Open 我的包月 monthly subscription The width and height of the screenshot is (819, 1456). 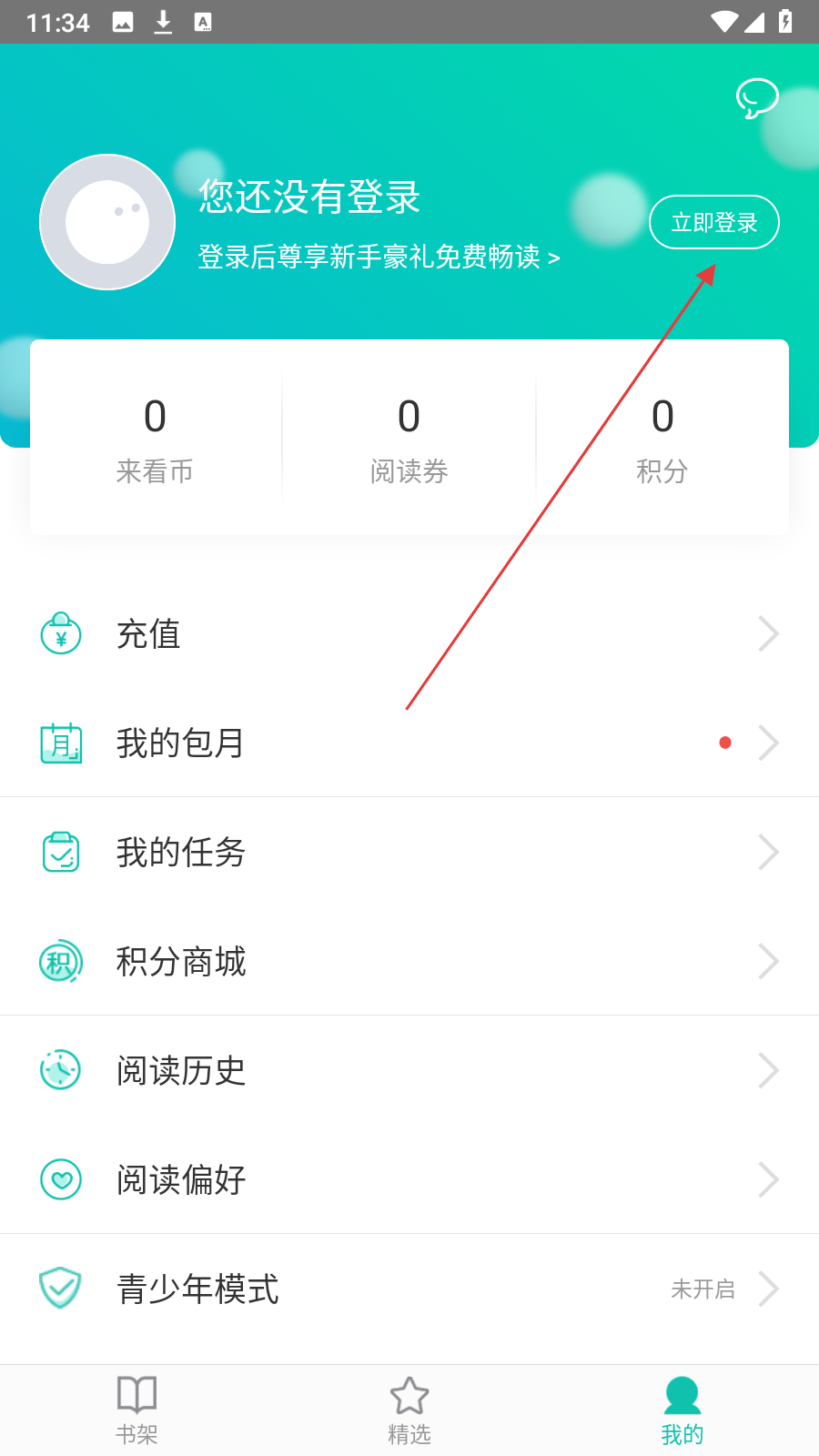point(409,743)
